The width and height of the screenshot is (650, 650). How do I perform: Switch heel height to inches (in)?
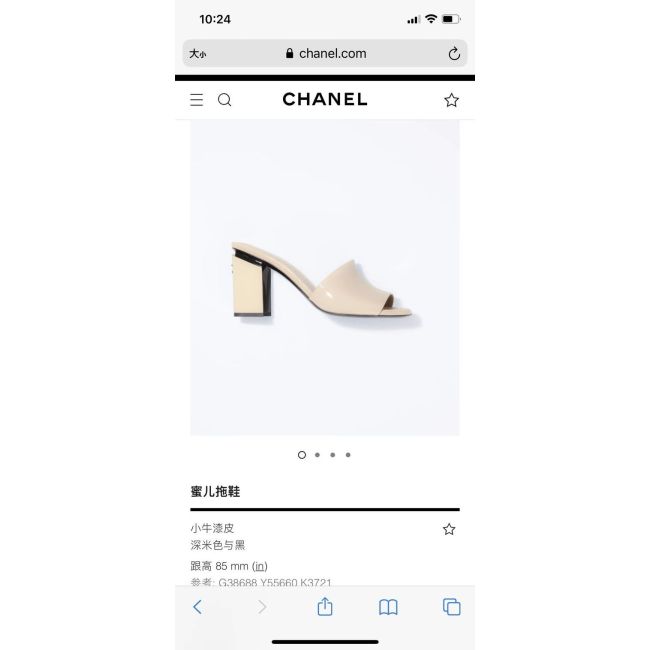click(x=259, y=565)
